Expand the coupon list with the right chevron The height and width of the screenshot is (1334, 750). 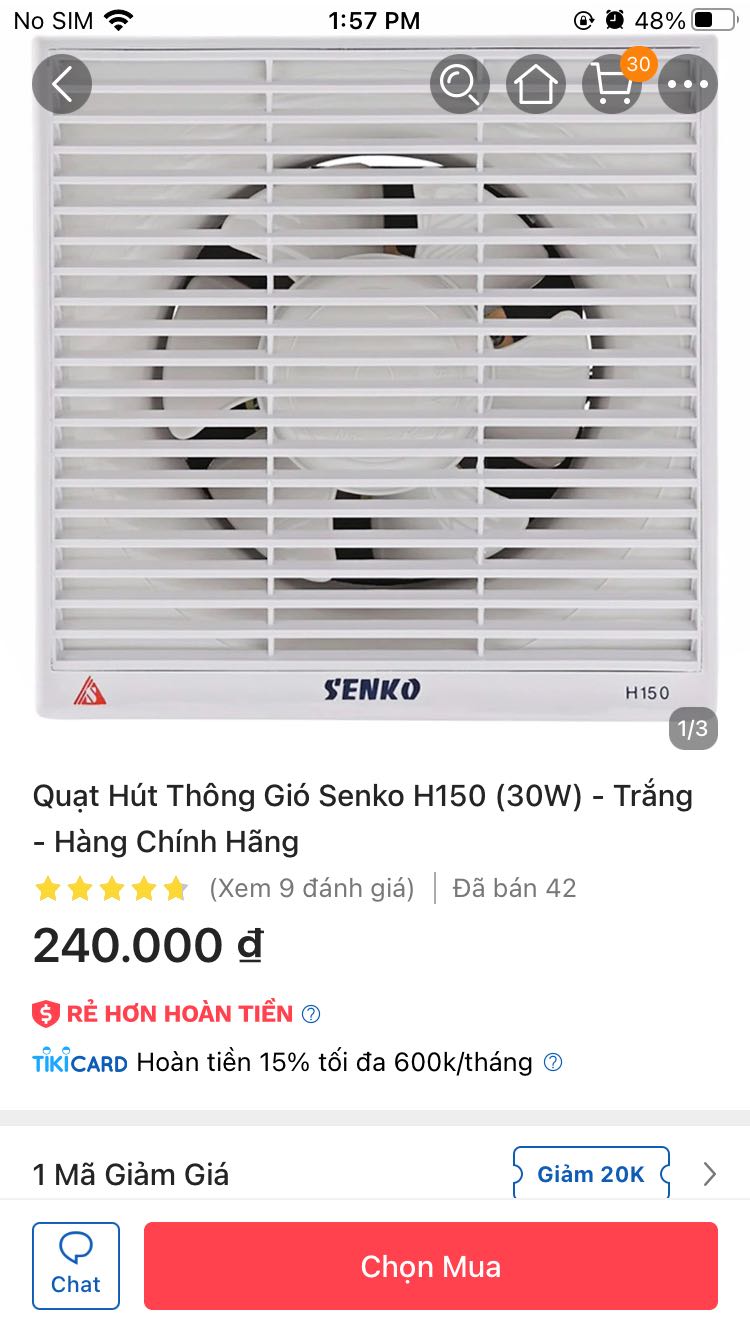click(x=710, y=1174)
